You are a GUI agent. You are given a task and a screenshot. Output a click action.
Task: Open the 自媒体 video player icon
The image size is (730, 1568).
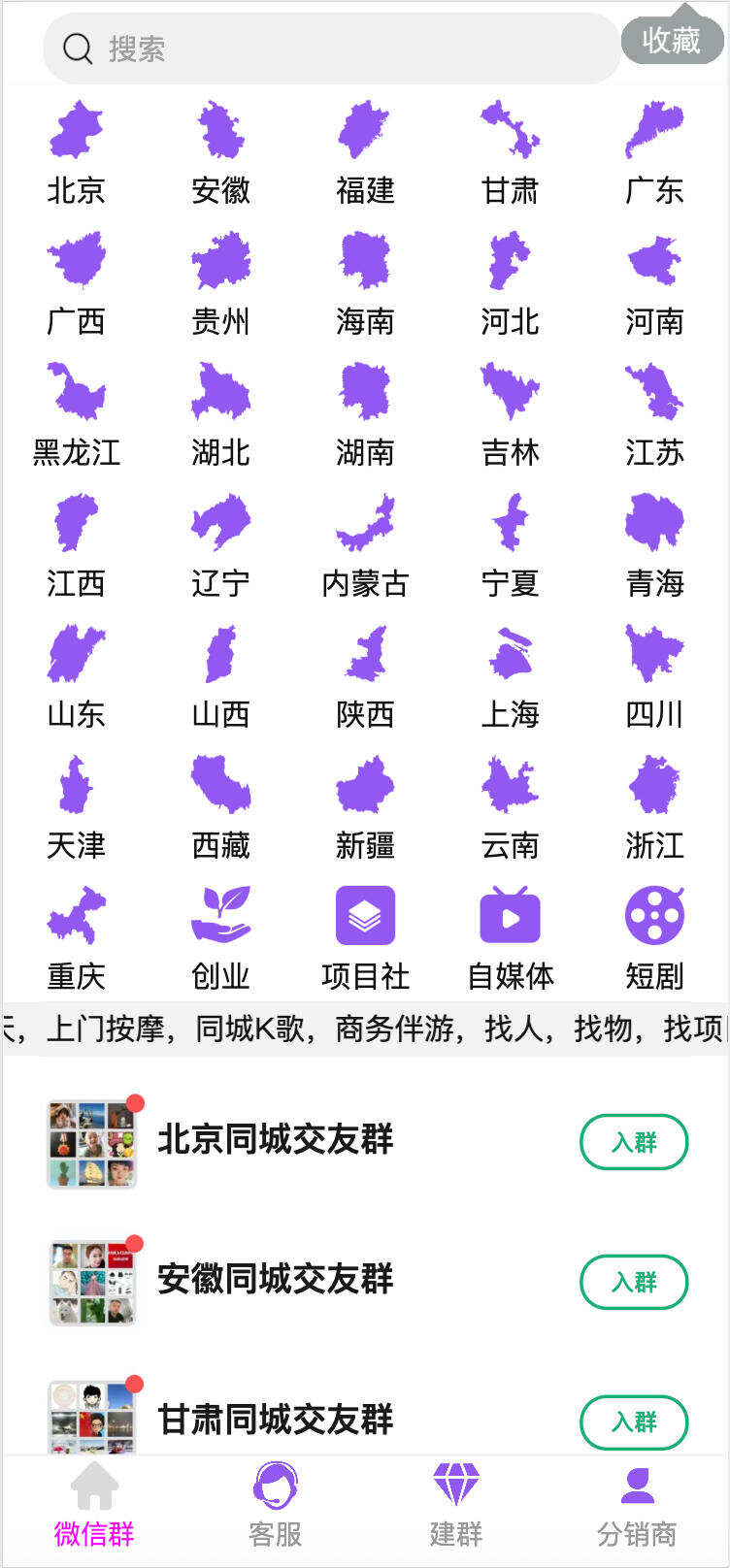(x=509, y=914)
